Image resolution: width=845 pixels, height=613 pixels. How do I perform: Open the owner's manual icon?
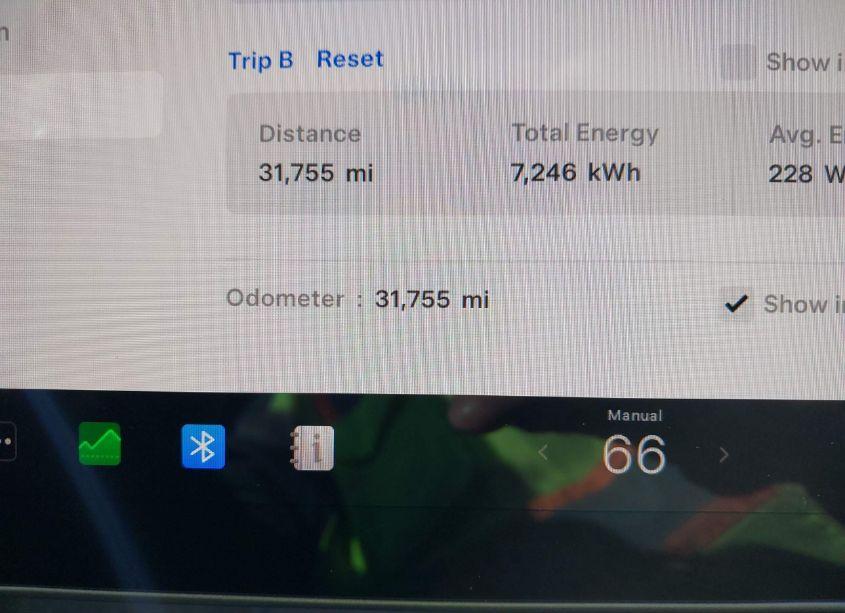tap(312, 448)
